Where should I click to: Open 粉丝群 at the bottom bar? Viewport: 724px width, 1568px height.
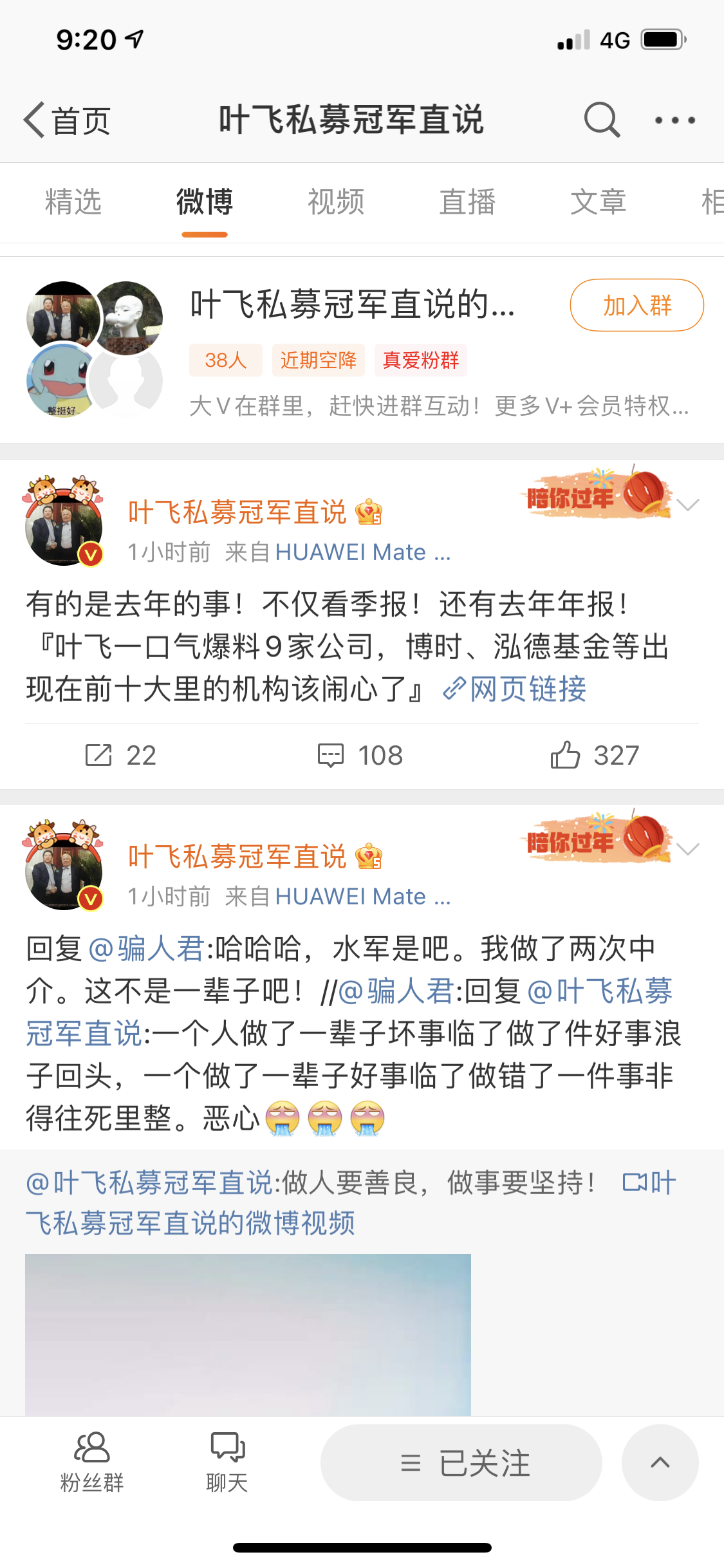92,1462
